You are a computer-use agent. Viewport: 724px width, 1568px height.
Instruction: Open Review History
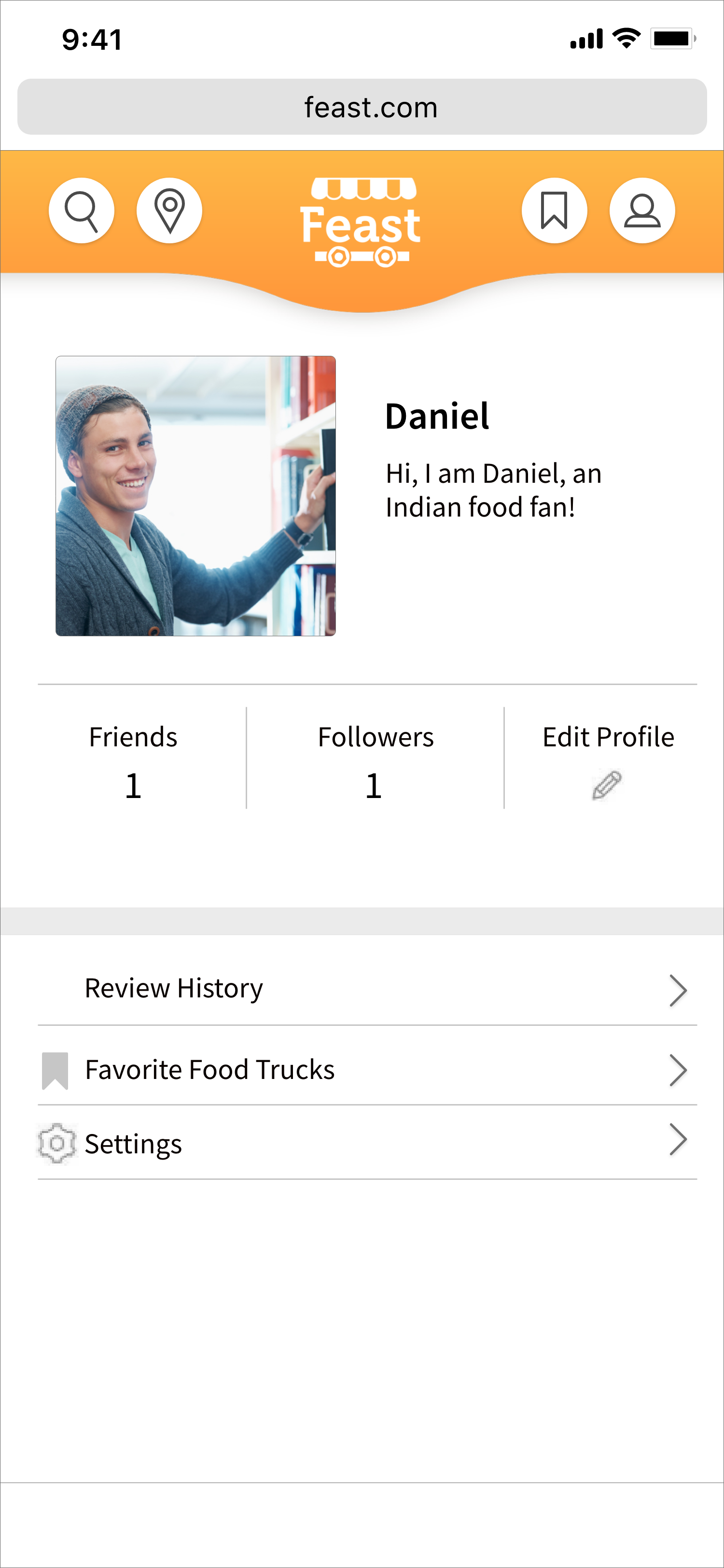[365, 988]
